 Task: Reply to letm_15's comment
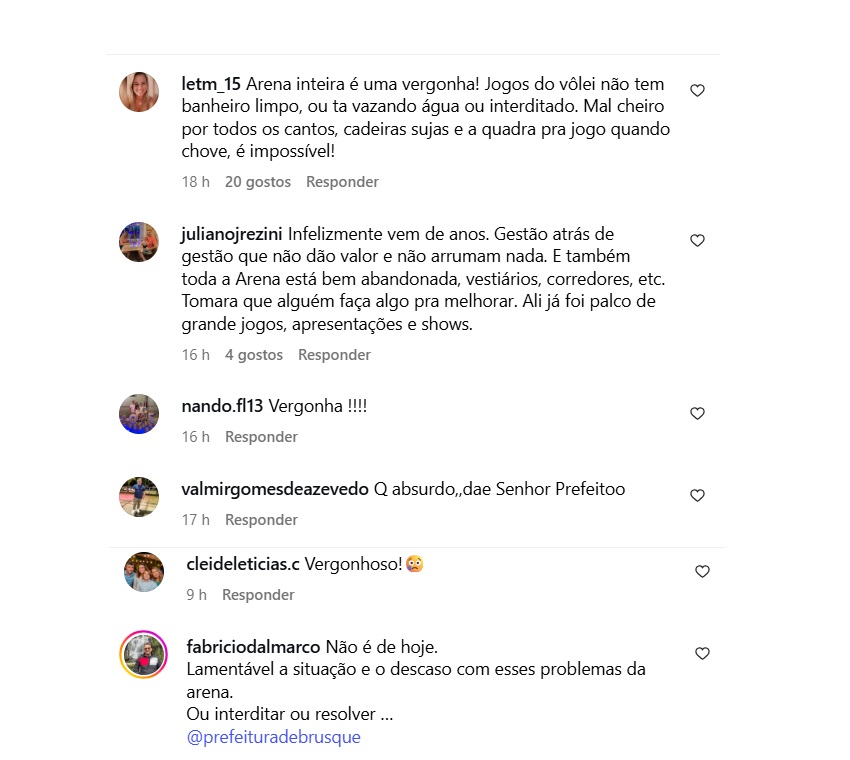pos(342,182)
